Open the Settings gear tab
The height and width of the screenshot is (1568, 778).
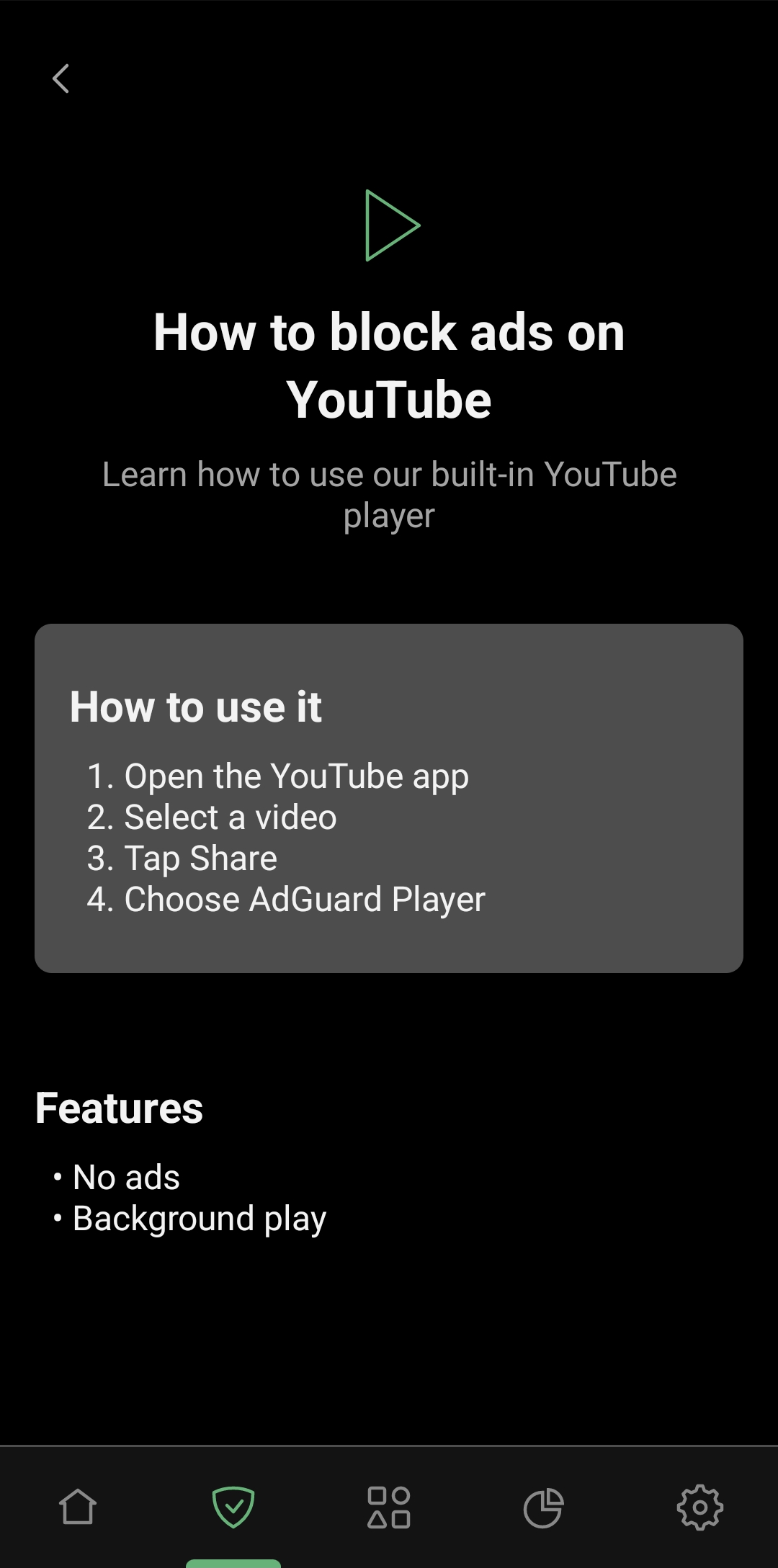[x=699, y=1507]
